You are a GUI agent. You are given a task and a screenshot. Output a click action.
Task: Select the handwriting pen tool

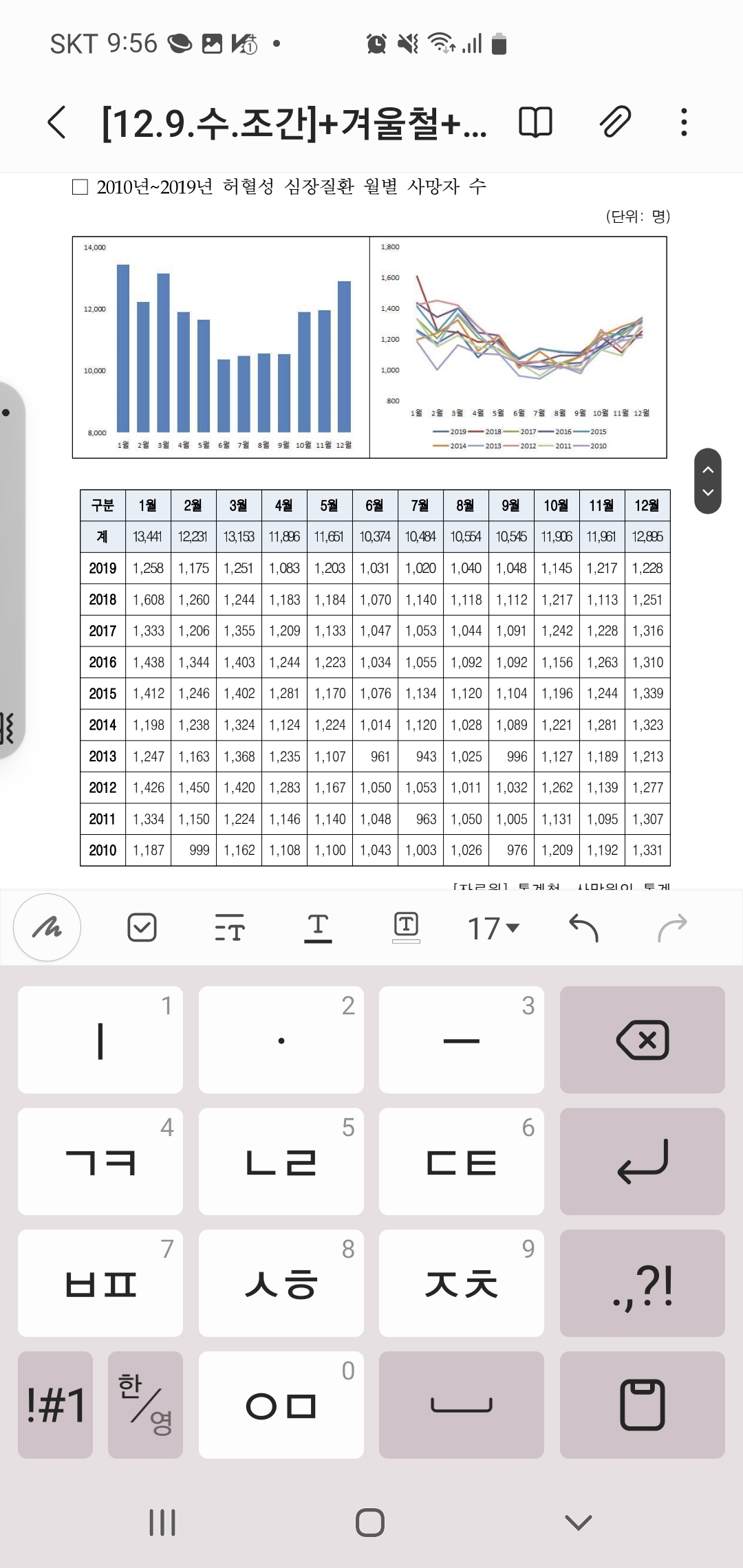[x=47, y=928]
